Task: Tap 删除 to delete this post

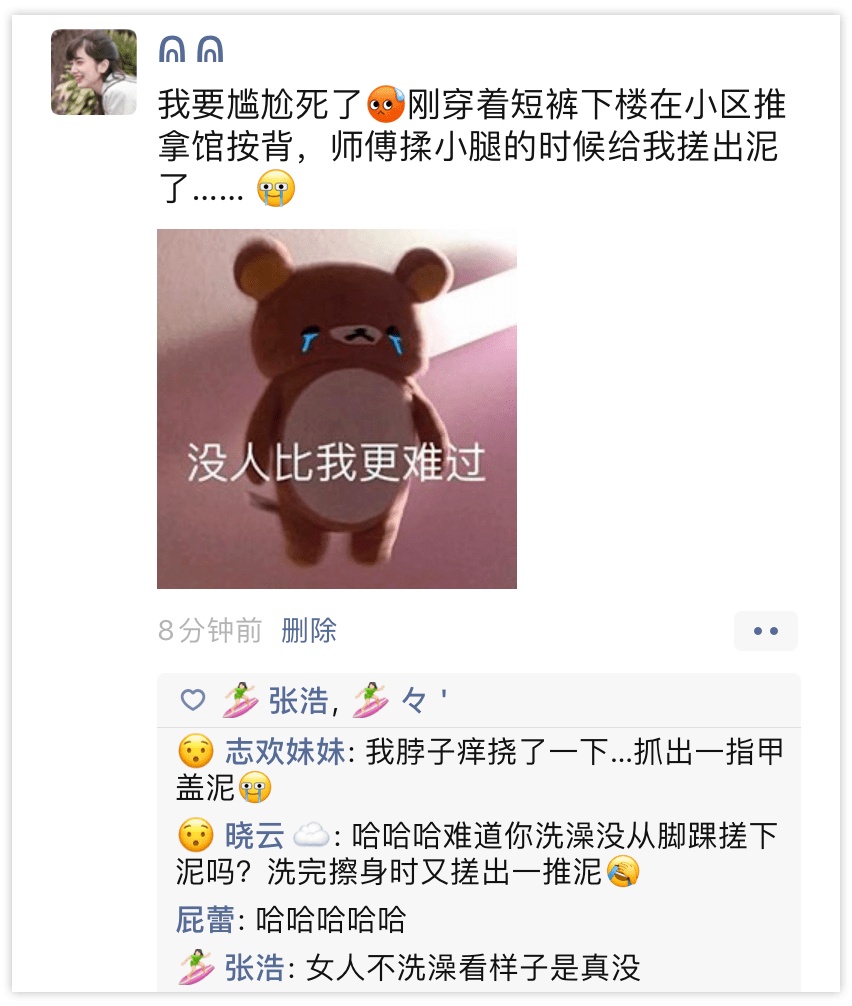Action: click(309, 631)
